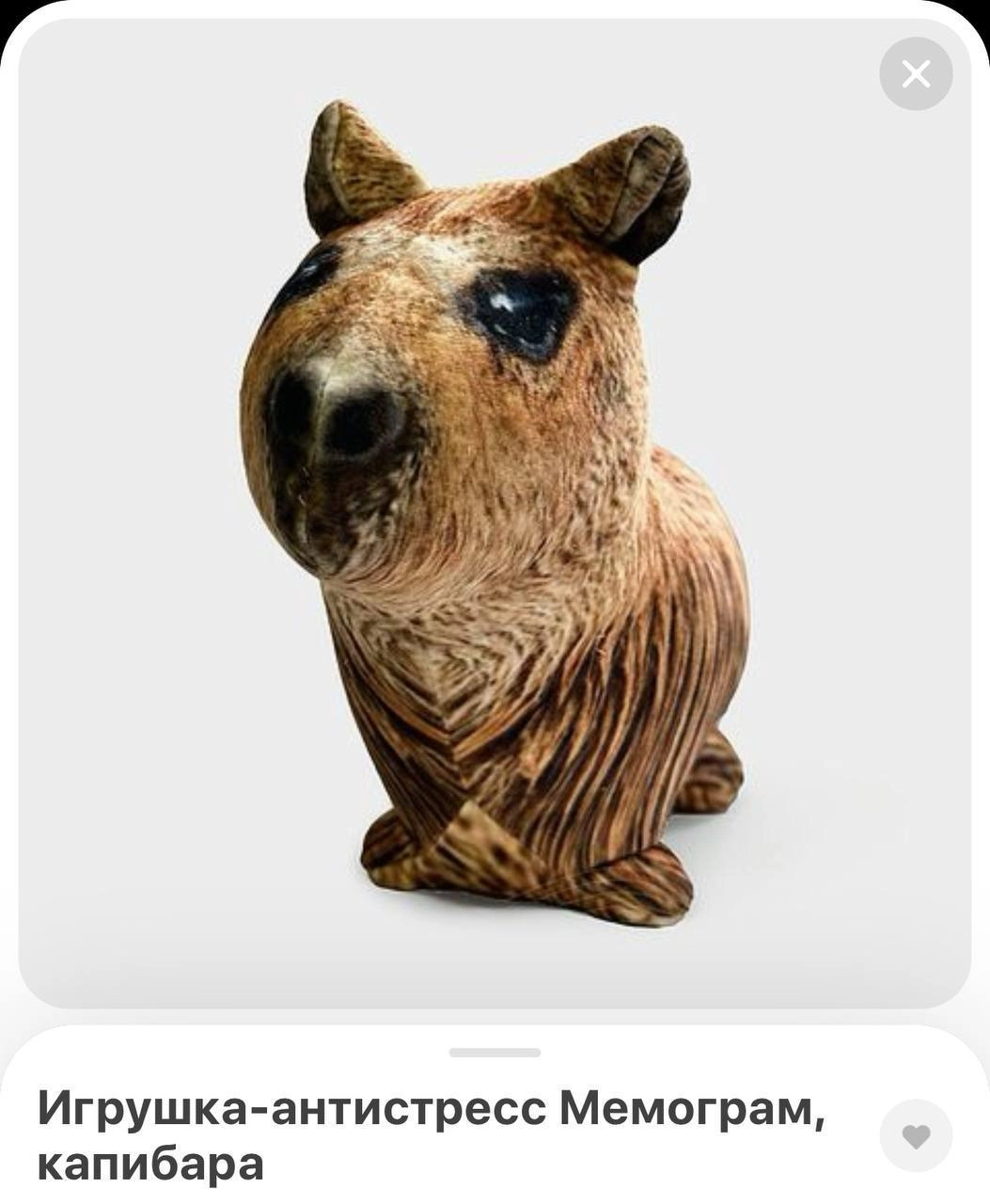Add capybara toy to favorites
Screen dimensions: 990x1204
coord(916,1135)
